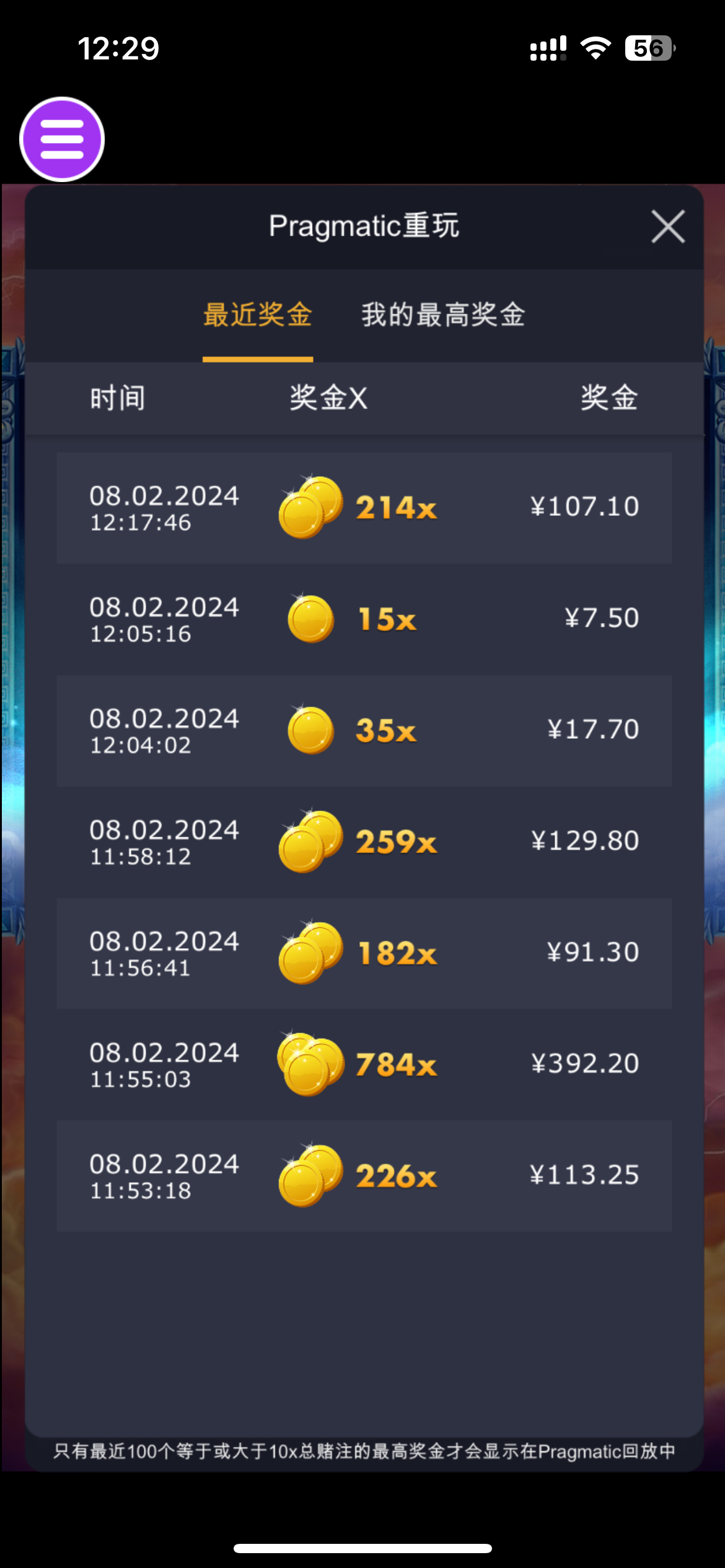View the 182x win at 11:56:41
Viewport: 725px width, 1568px height.
click(364, 954)
